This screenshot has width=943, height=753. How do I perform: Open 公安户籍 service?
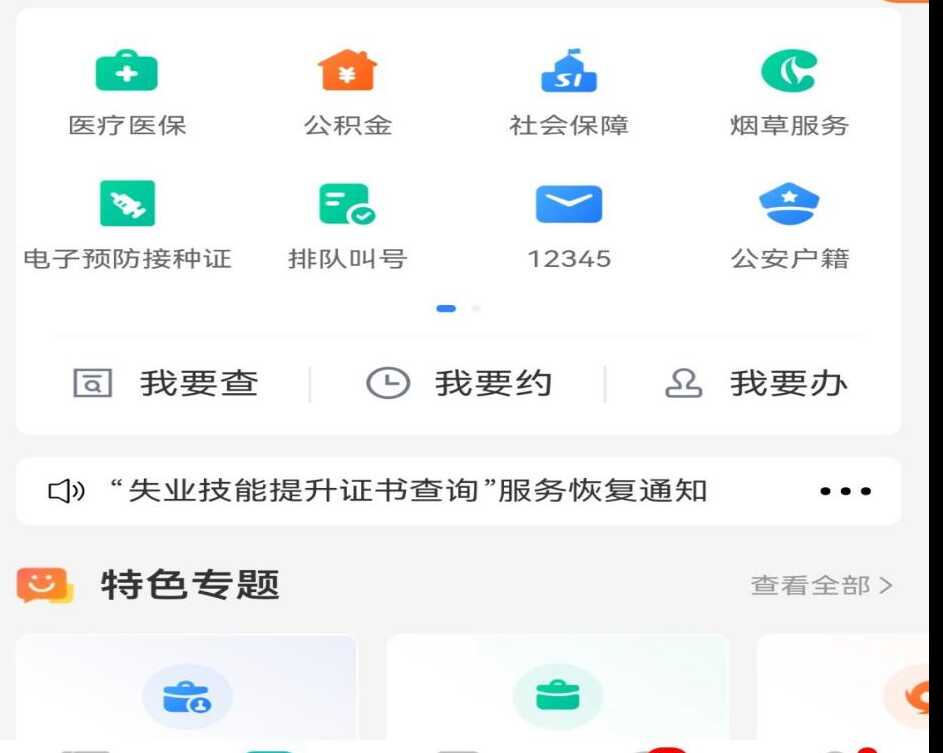789,225
